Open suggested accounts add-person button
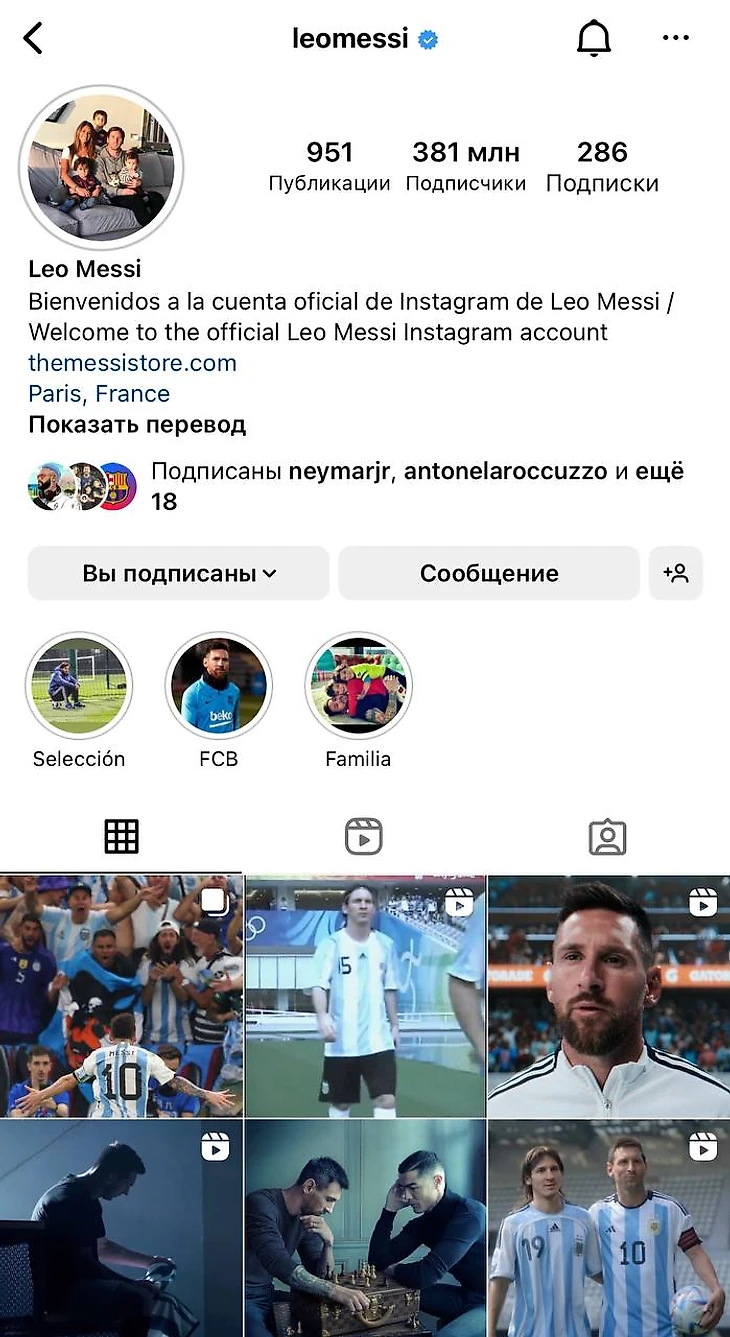The height and width of the screenshot is (1337, 730). click(675, 573)
